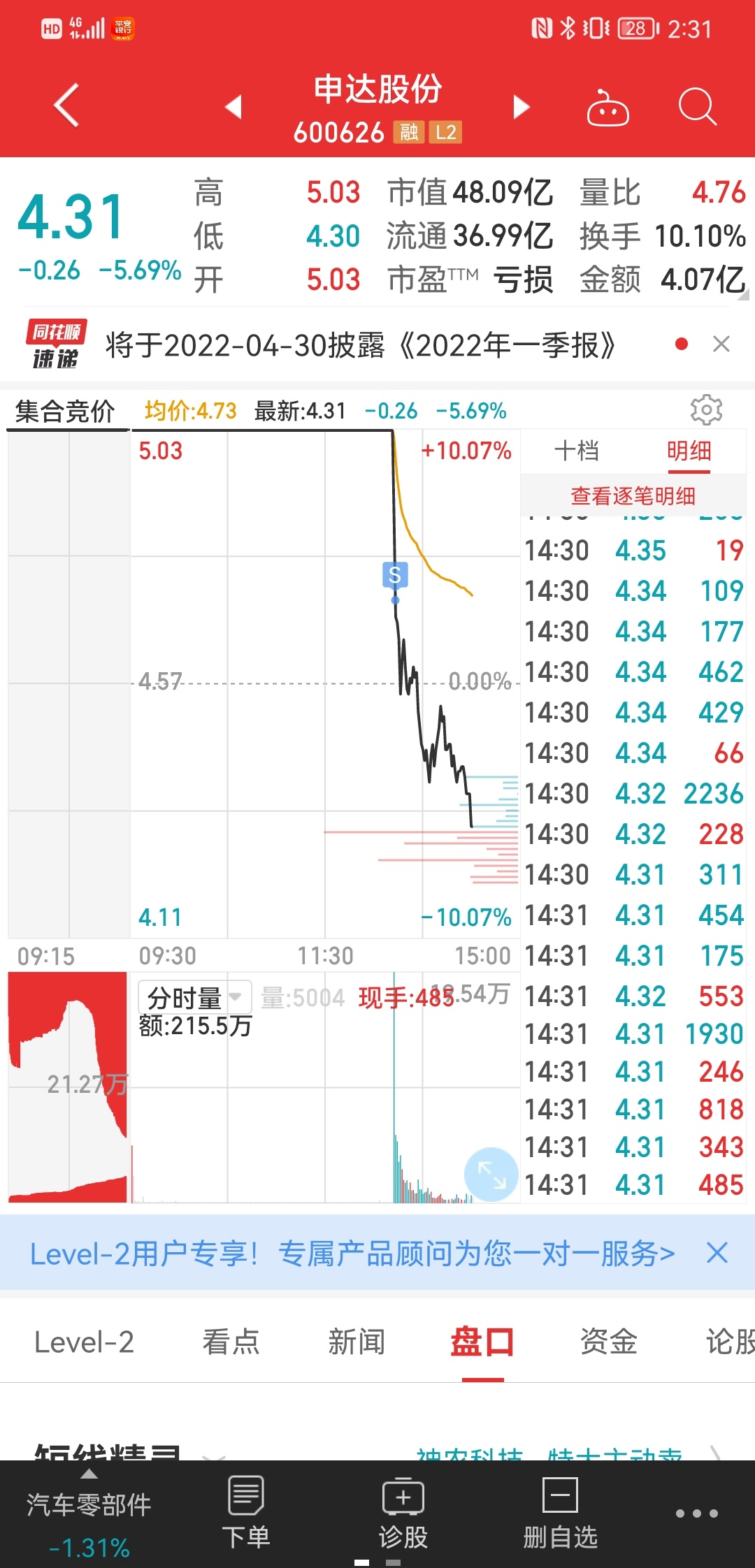Open the 2022年一季报 disclosure notice

(x=360, y=344)
